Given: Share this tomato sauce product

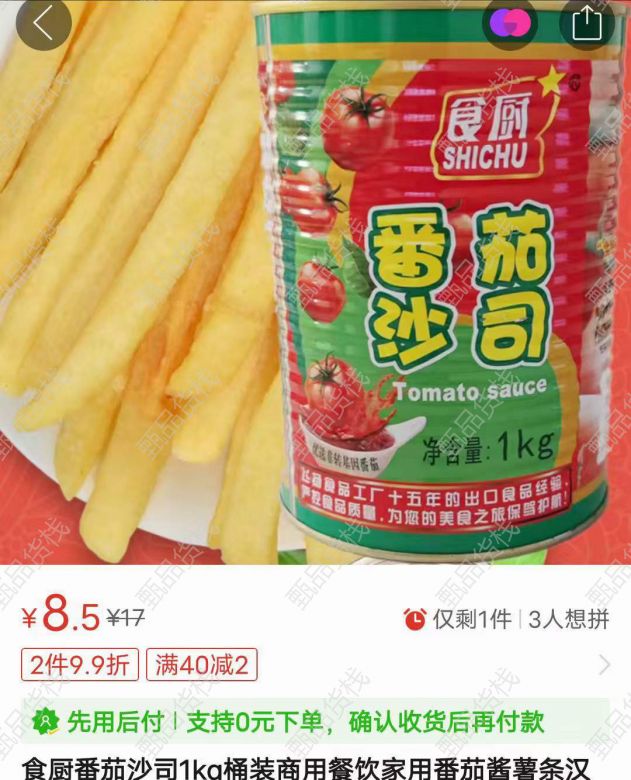Looking at the screenshot, I should (x=586, y=25).
